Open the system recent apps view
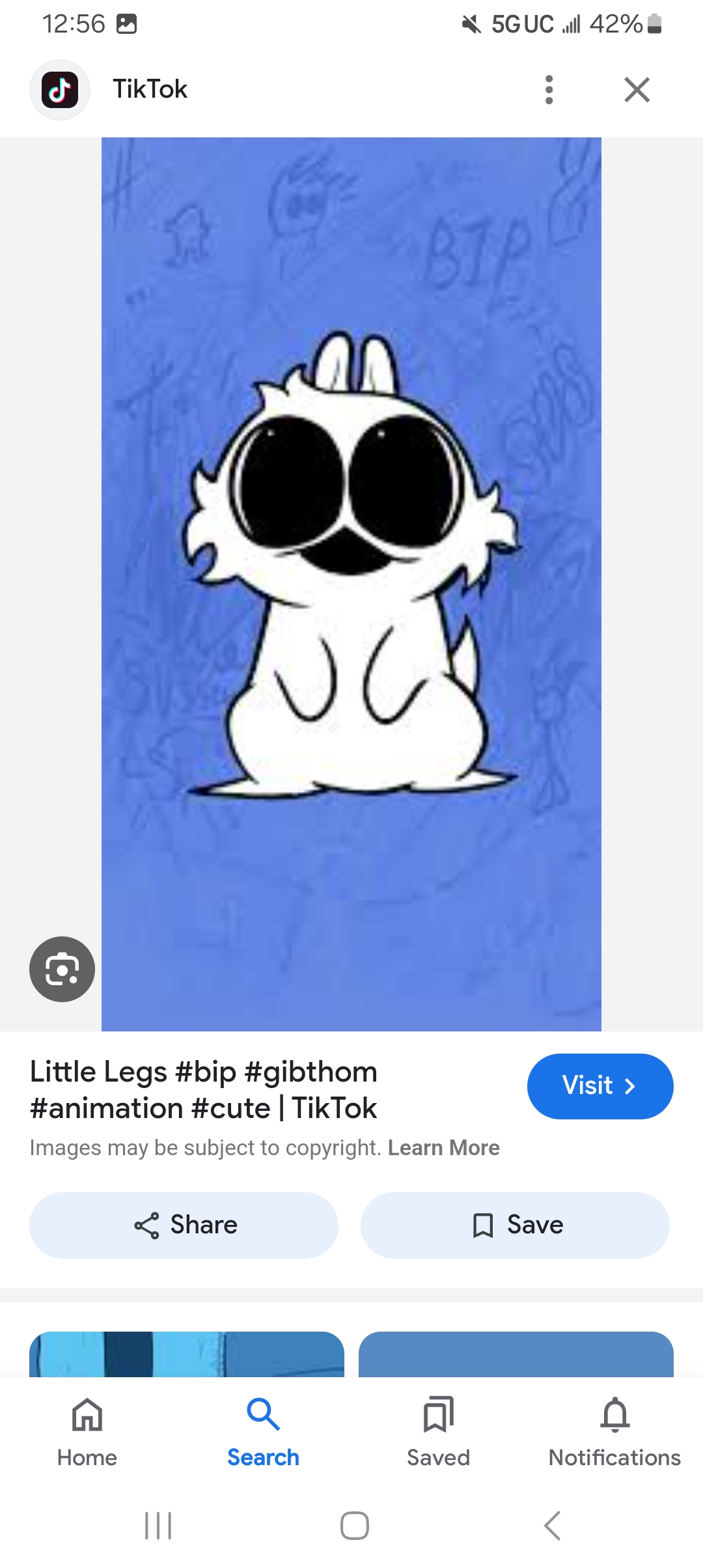 (158, 1525)
